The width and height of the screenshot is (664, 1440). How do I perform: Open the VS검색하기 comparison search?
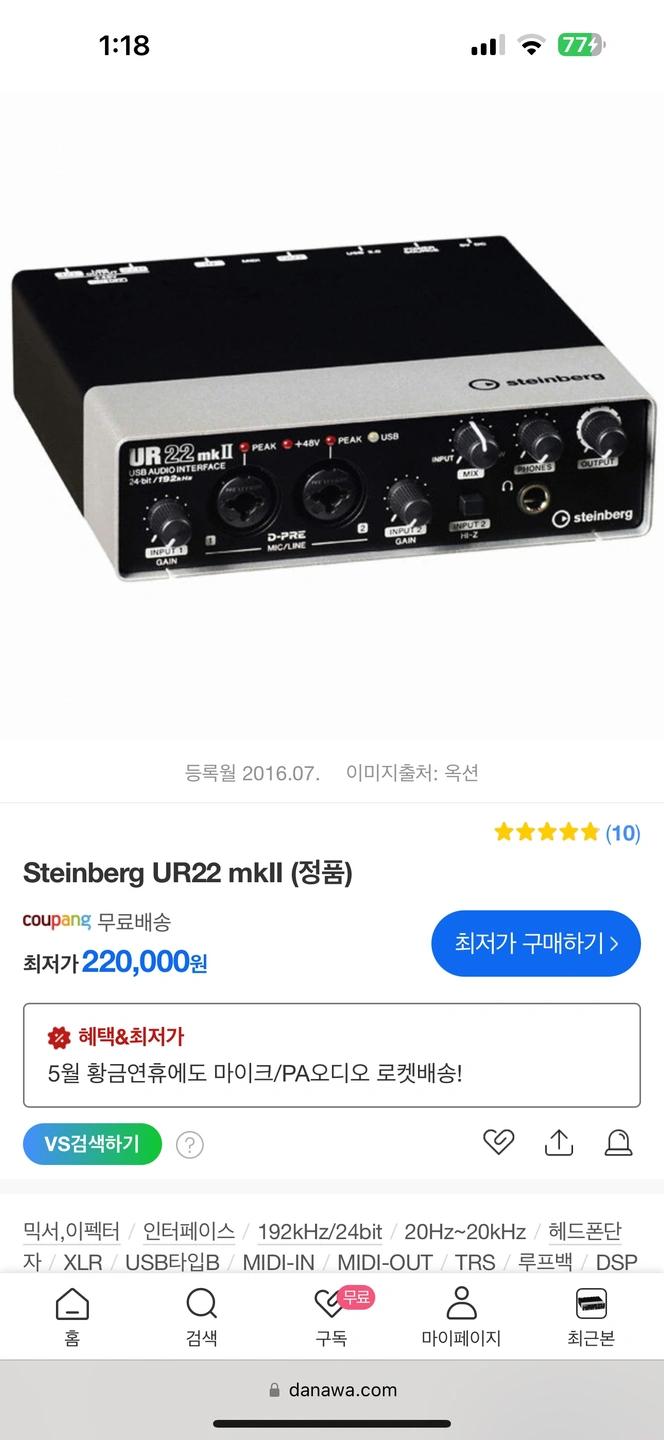[92, 1144]
